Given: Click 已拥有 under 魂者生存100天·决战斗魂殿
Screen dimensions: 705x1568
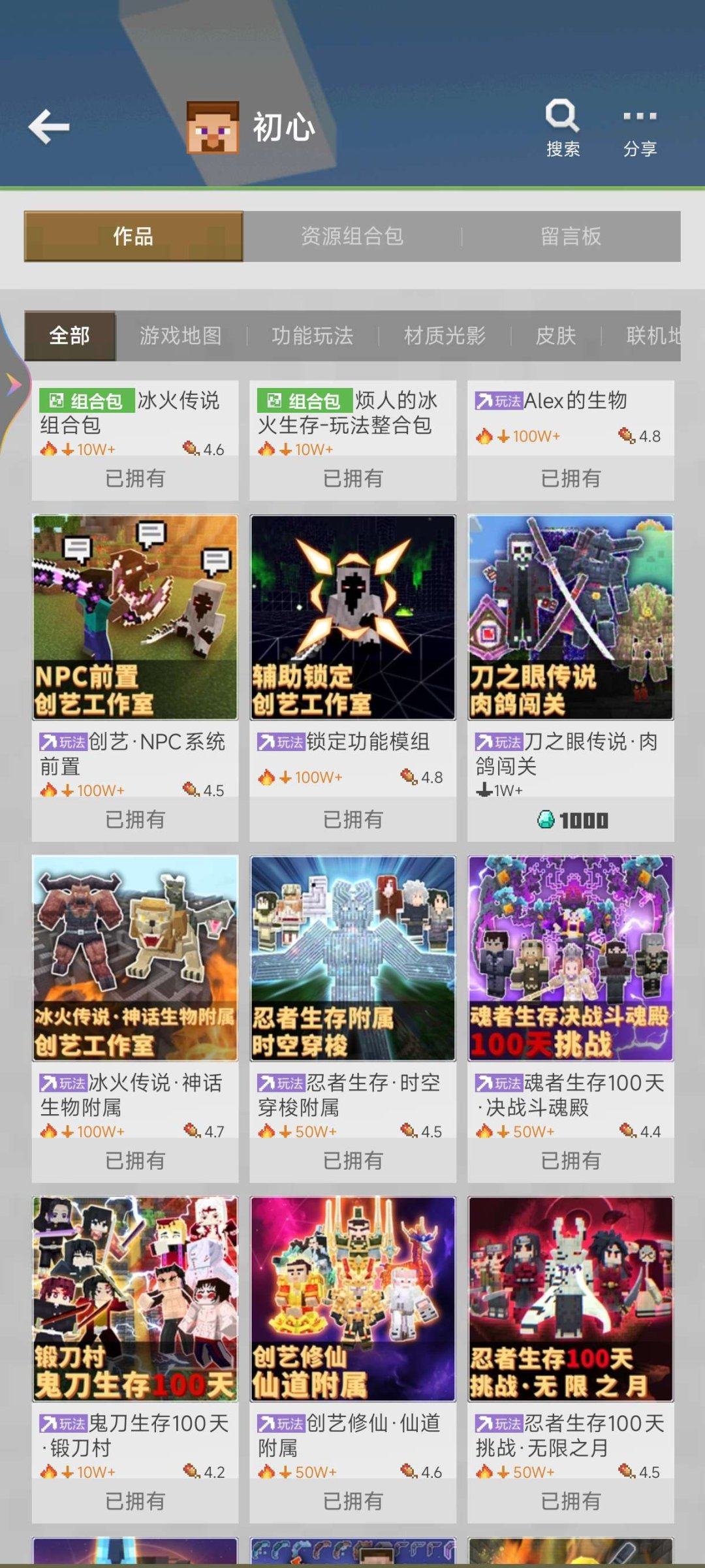Looking at the screenshot, I should (571, 1160).
